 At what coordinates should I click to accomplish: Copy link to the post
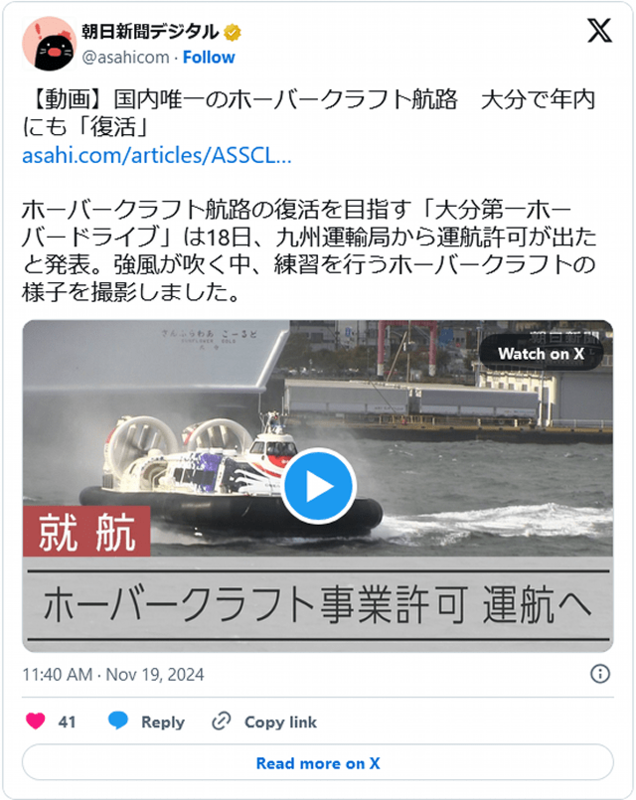tap(264, 722)
